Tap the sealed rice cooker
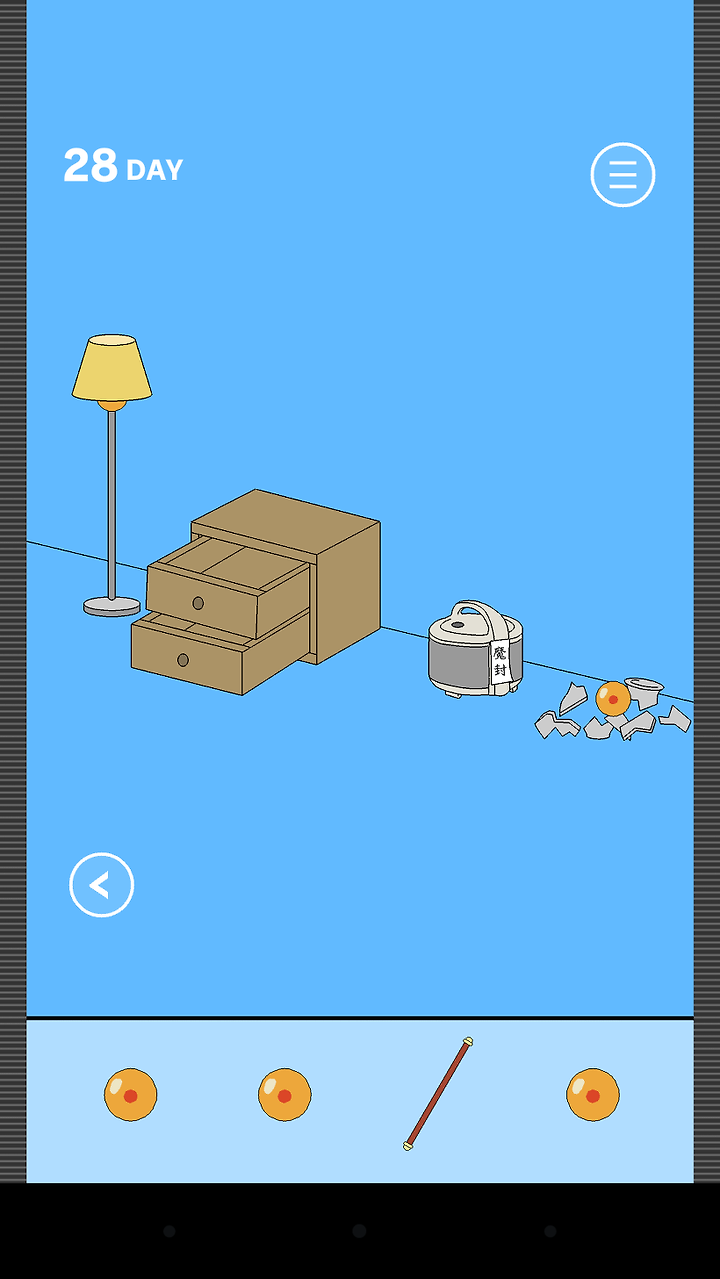The image size is (720, 1279). [x=476, y=650]
